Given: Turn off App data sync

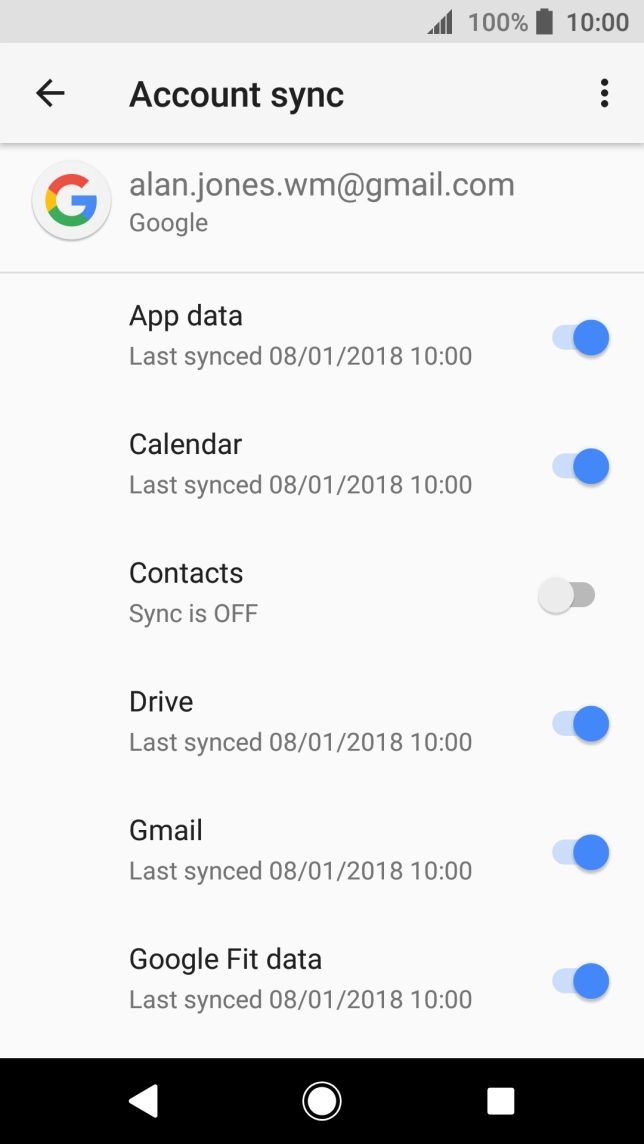Looking at the screenshot, I should point(580,337).
